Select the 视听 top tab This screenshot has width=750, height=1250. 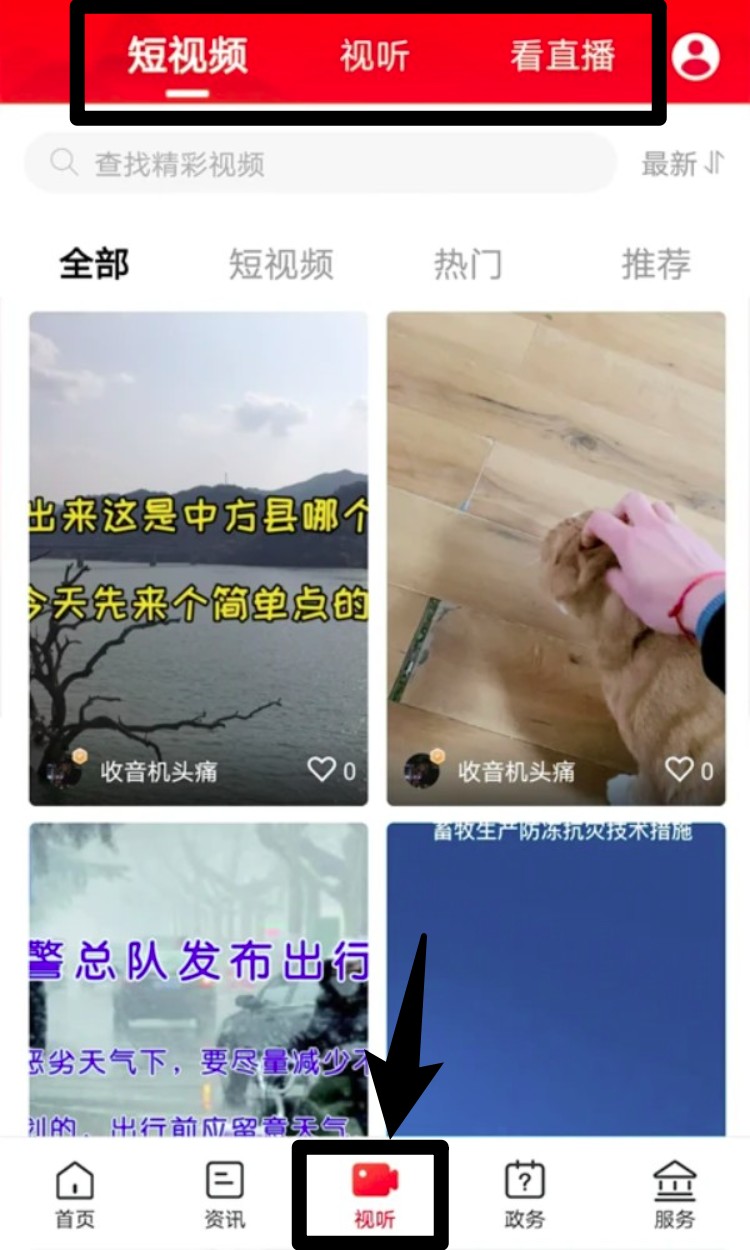click(x=374, y=56)
